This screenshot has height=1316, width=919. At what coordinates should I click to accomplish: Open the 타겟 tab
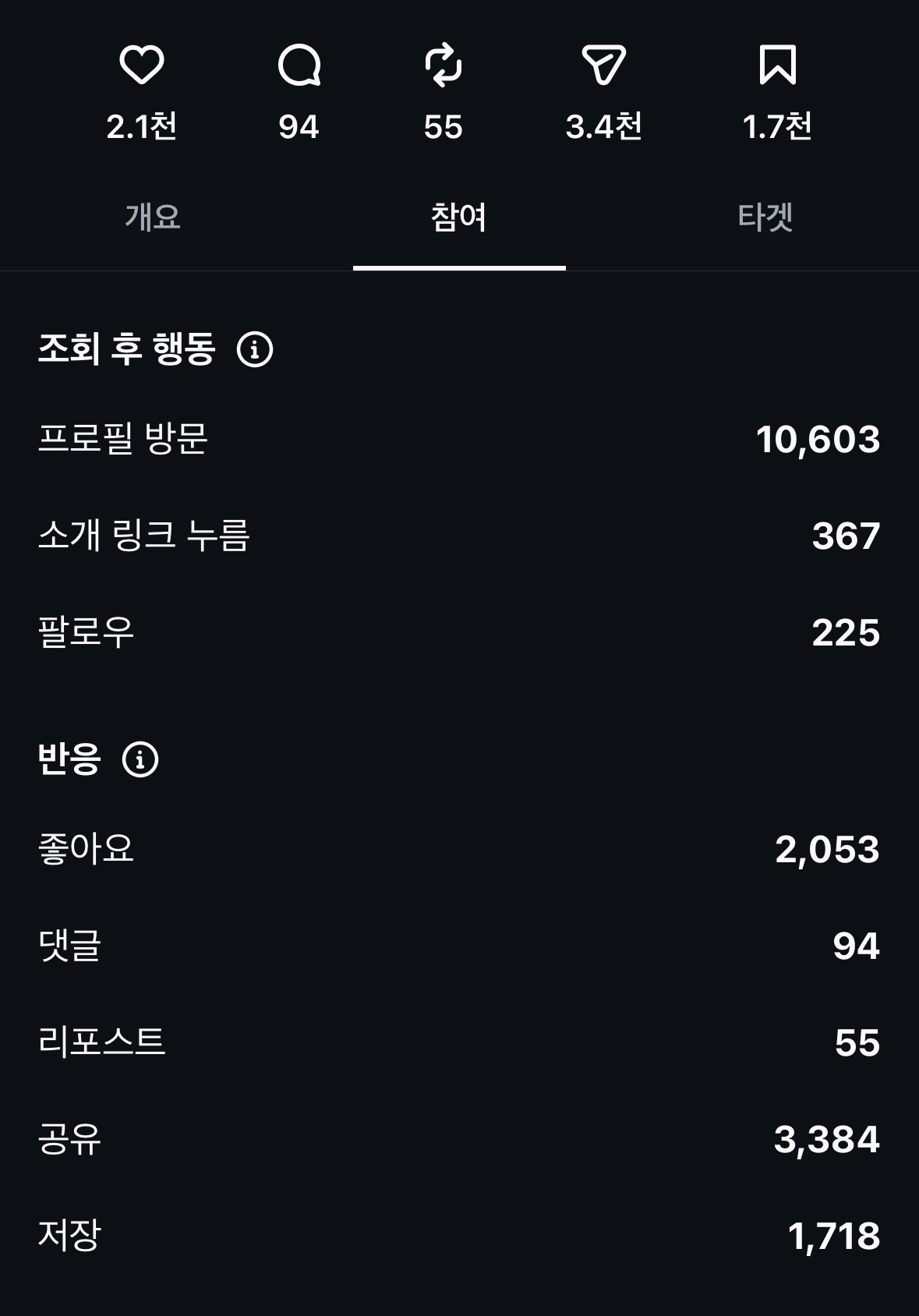(x=765, y=217)
